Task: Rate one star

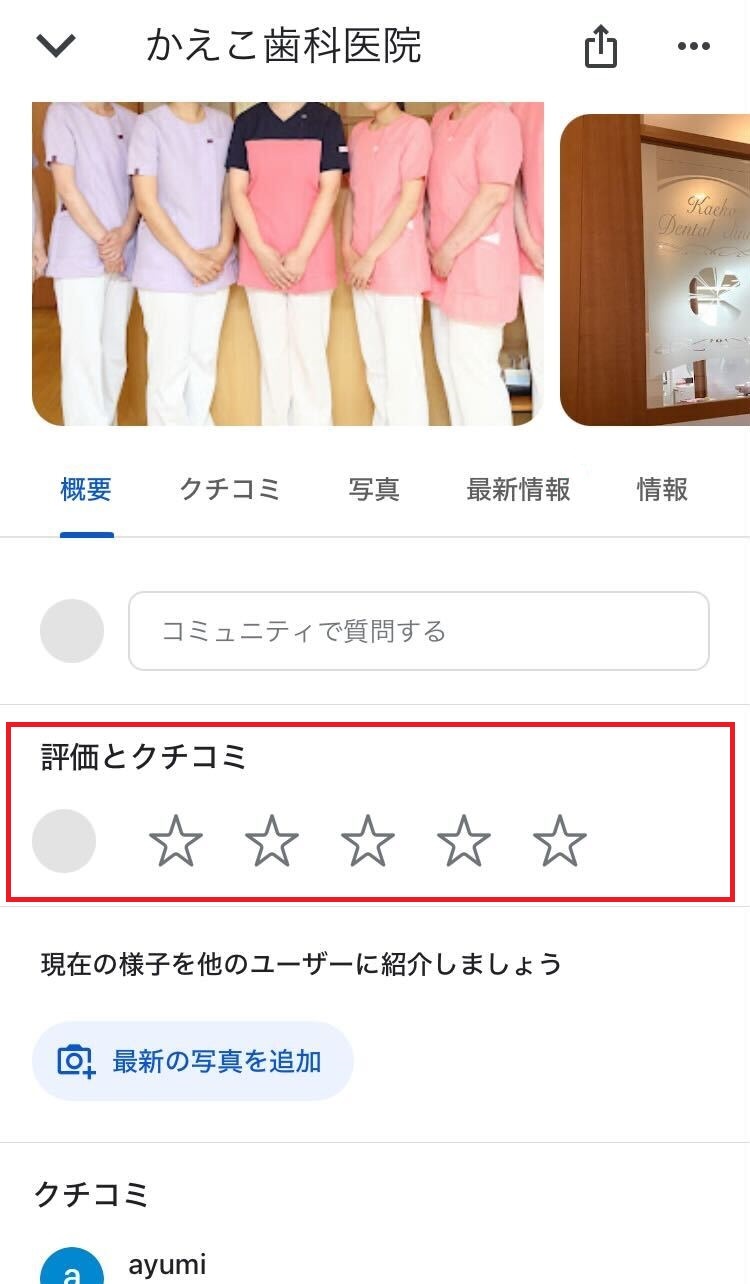Action: coord(176,841)
